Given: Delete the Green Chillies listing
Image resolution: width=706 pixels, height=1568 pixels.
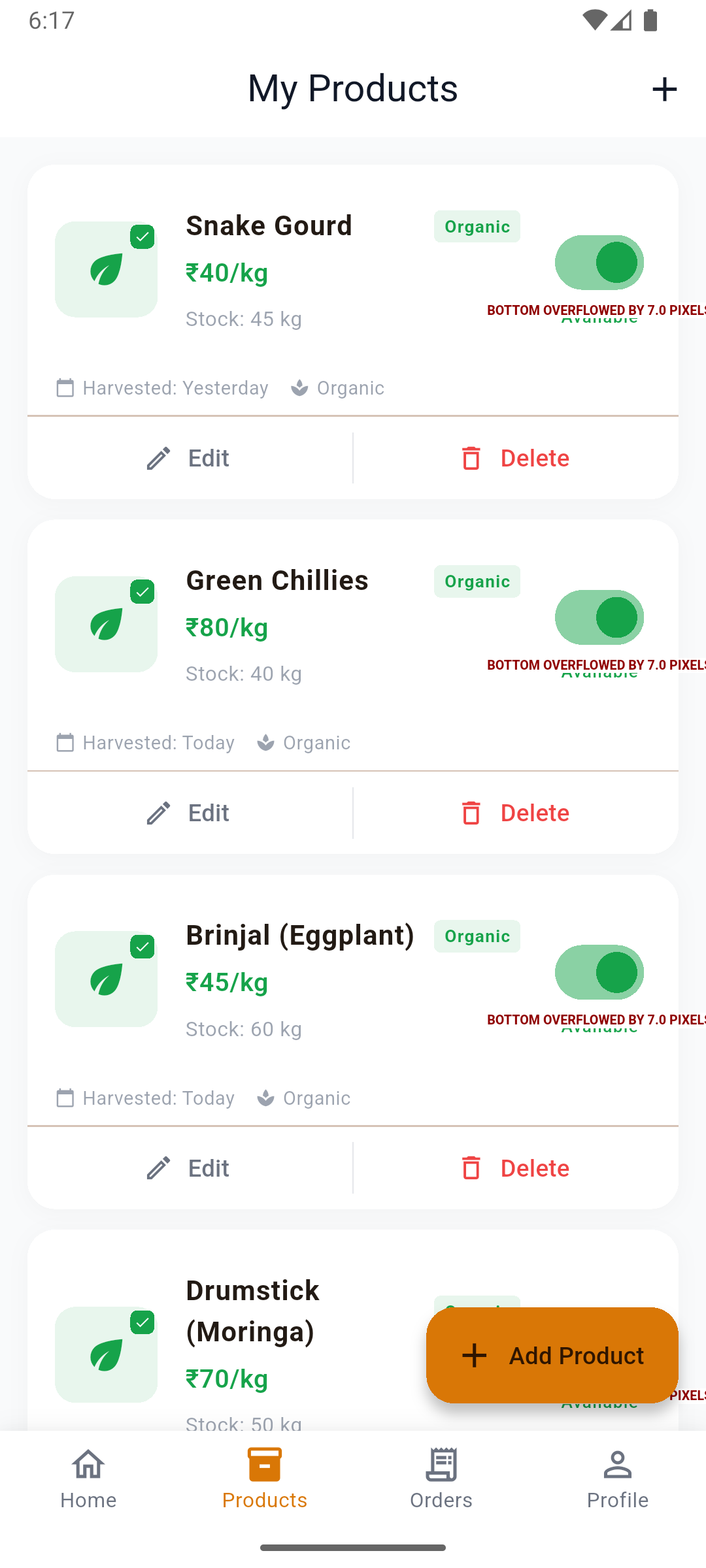Looking at the screenshot, I should 515,813.
